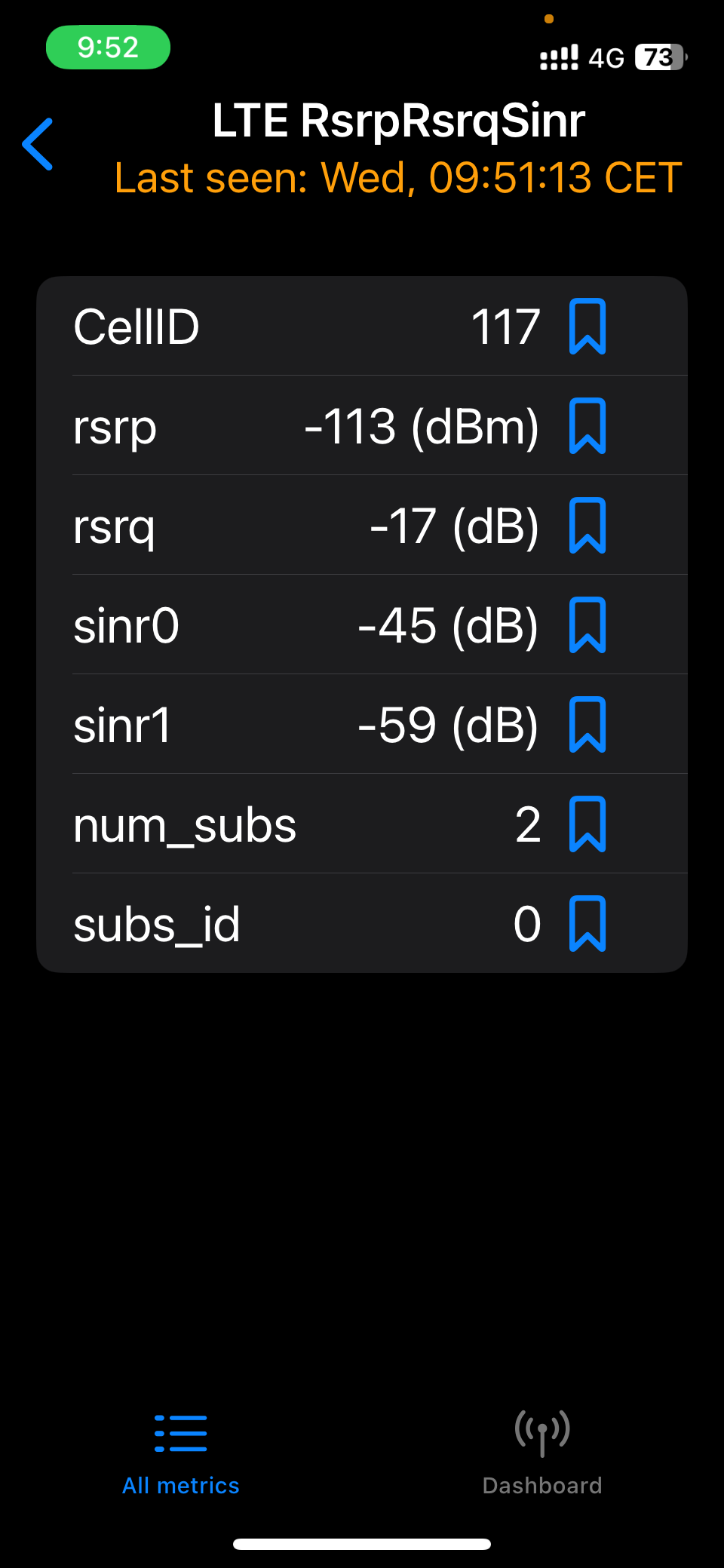The height and width of the screenshot is (1568, 724).
Task: Bookmark the rsrq metric
Action: (587, 526)
